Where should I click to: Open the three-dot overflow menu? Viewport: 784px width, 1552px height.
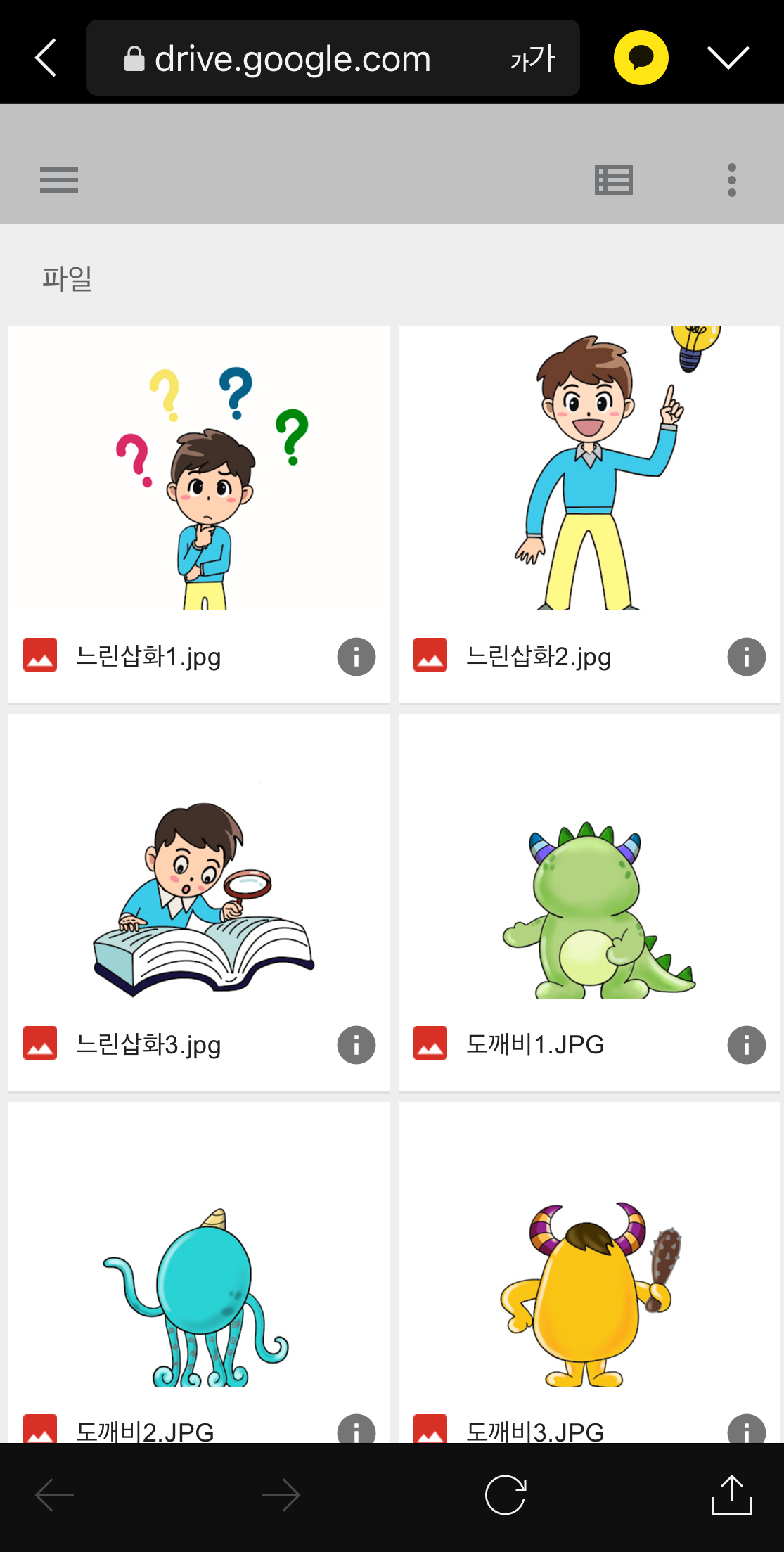pyautogui.click(x=731, y=181)
